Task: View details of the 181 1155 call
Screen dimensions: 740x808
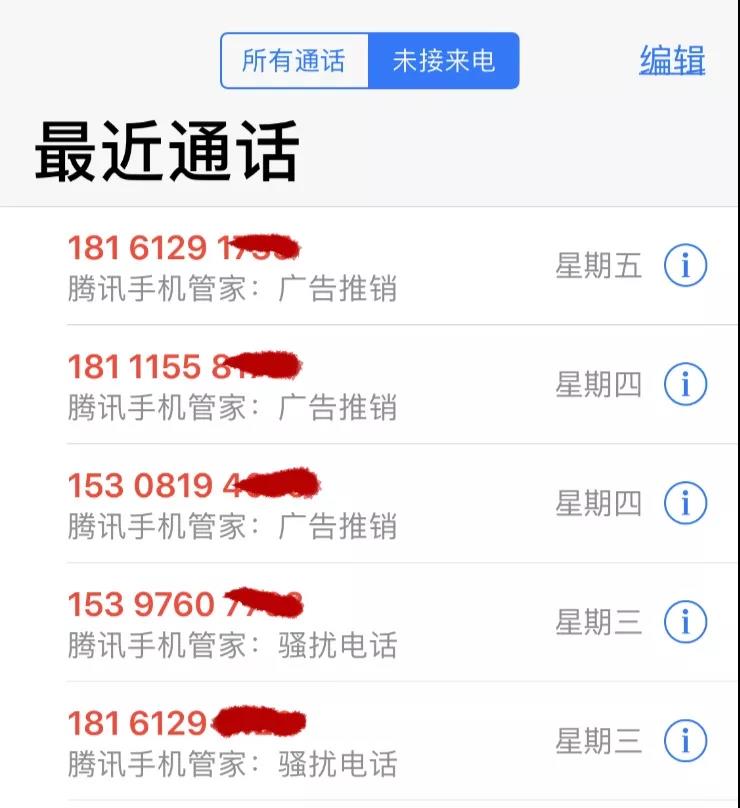Action: point(686,385)
